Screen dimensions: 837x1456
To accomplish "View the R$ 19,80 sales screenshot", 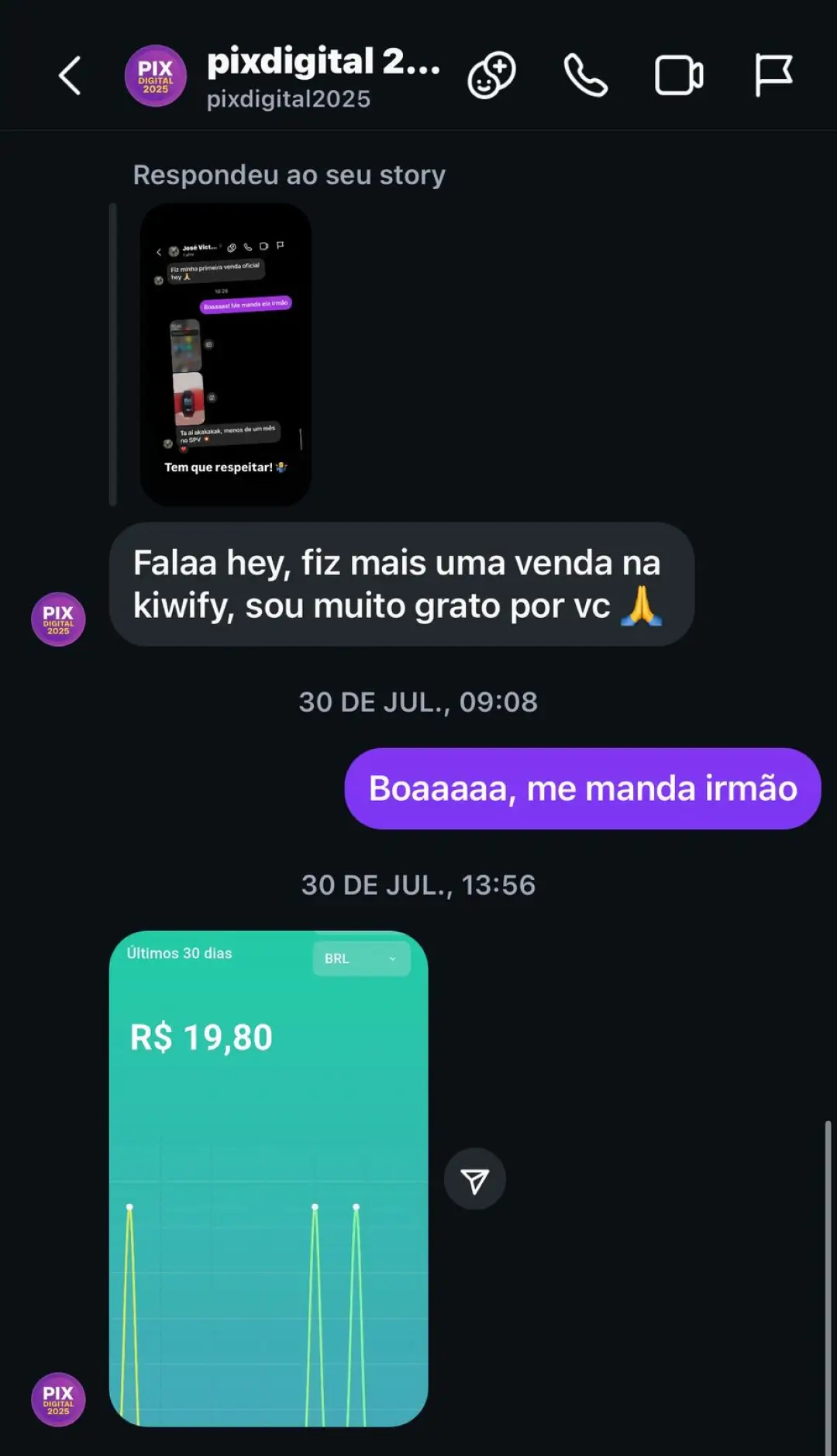I will pyautogui.click(x=268, y=1178).
